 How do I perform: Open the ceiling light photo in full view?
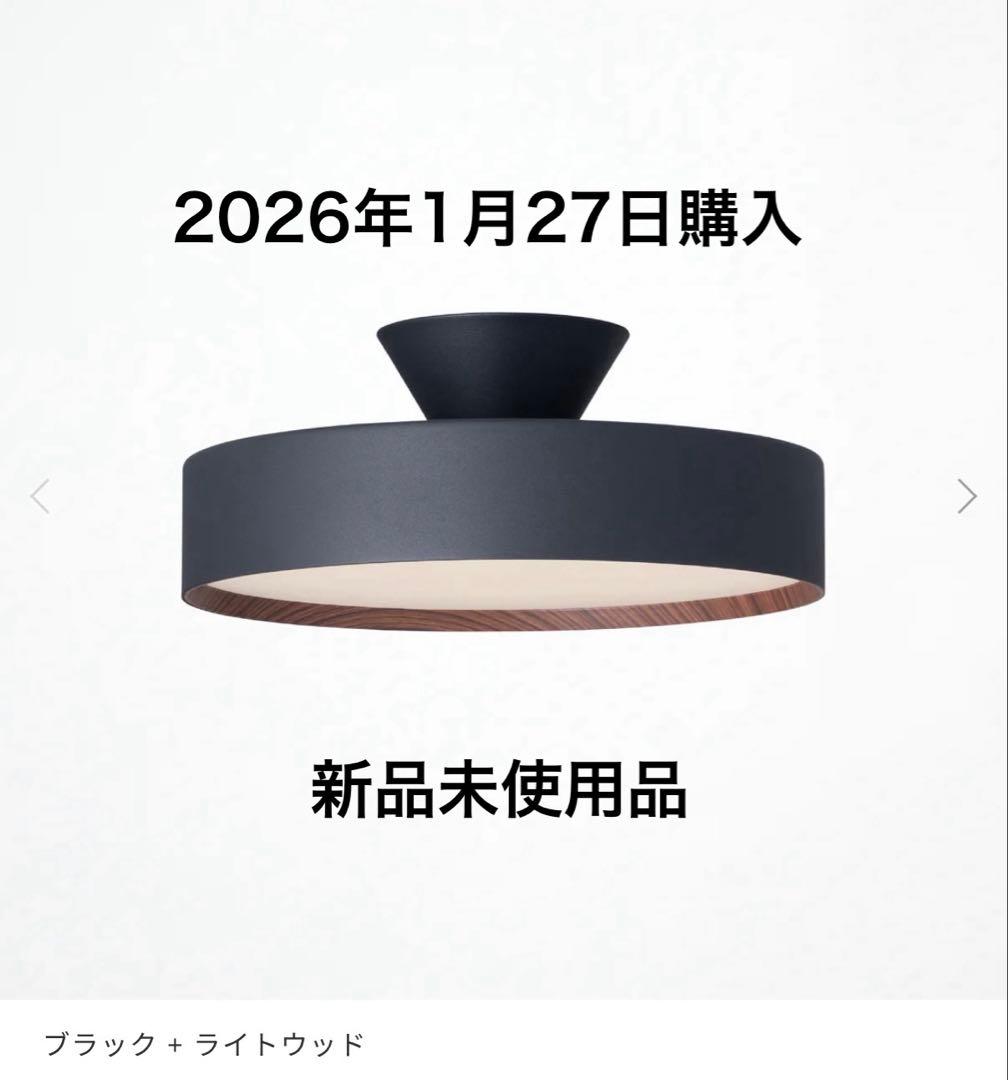click(500, 500)
